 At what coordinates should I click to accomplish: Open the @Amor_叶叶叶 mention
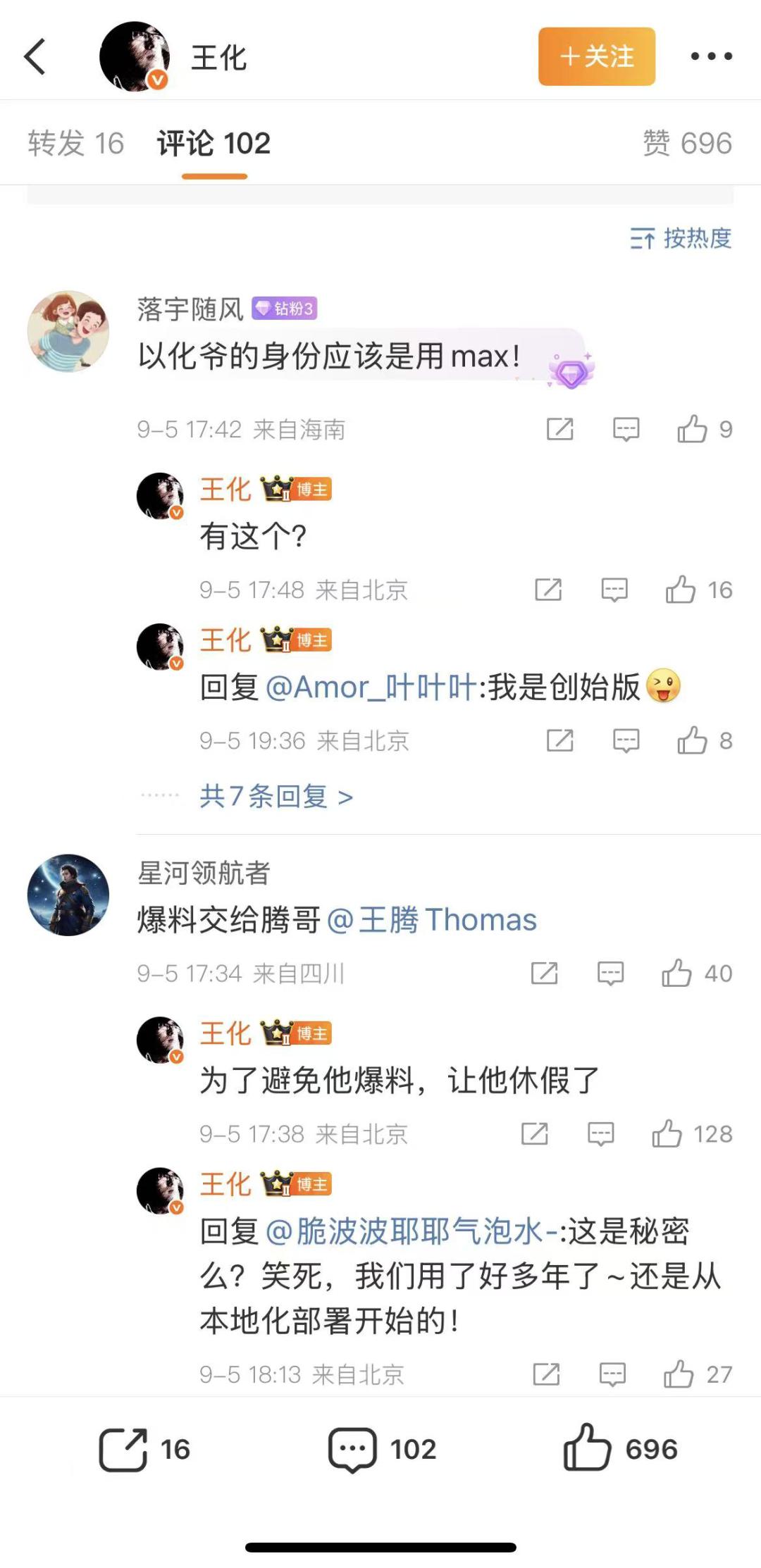tap(371, 687)
